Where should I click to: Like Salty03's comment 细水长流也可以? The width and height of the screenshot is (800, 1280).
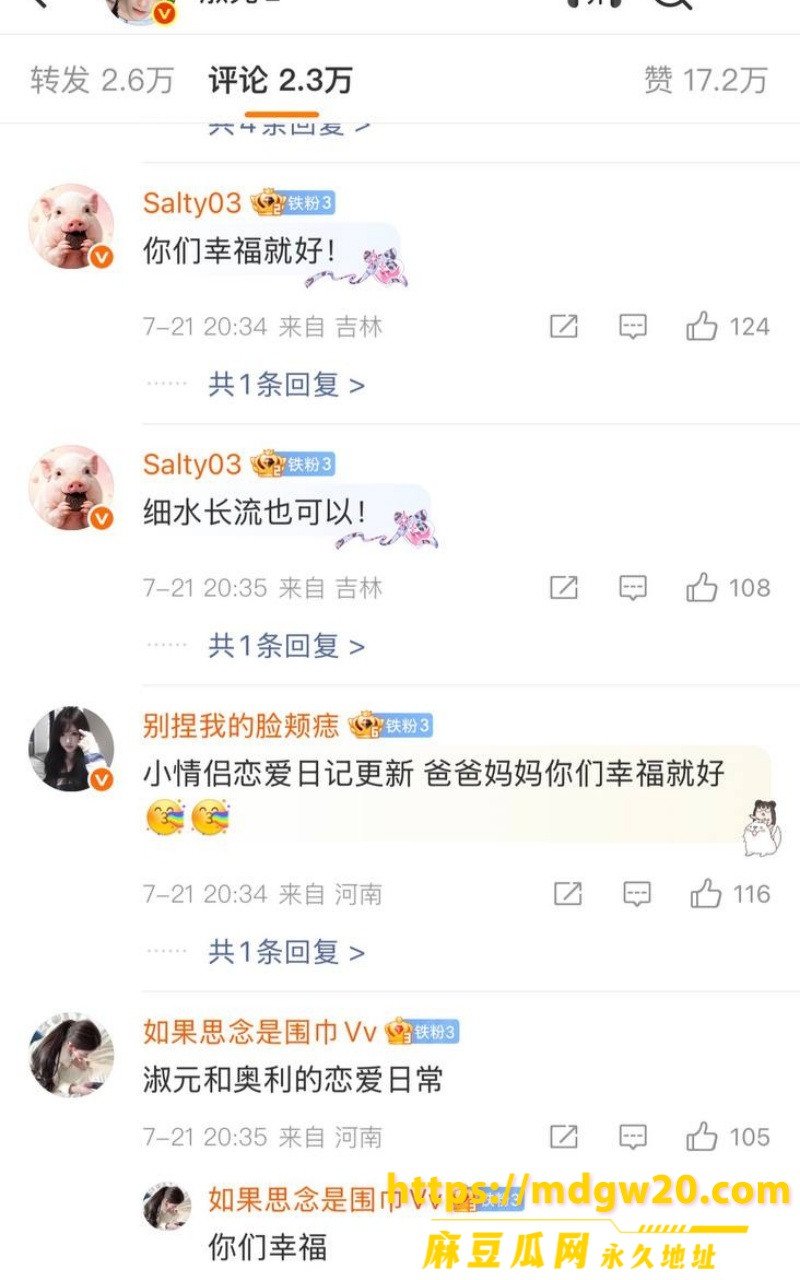pyautogui.click(x=728, y=588)
